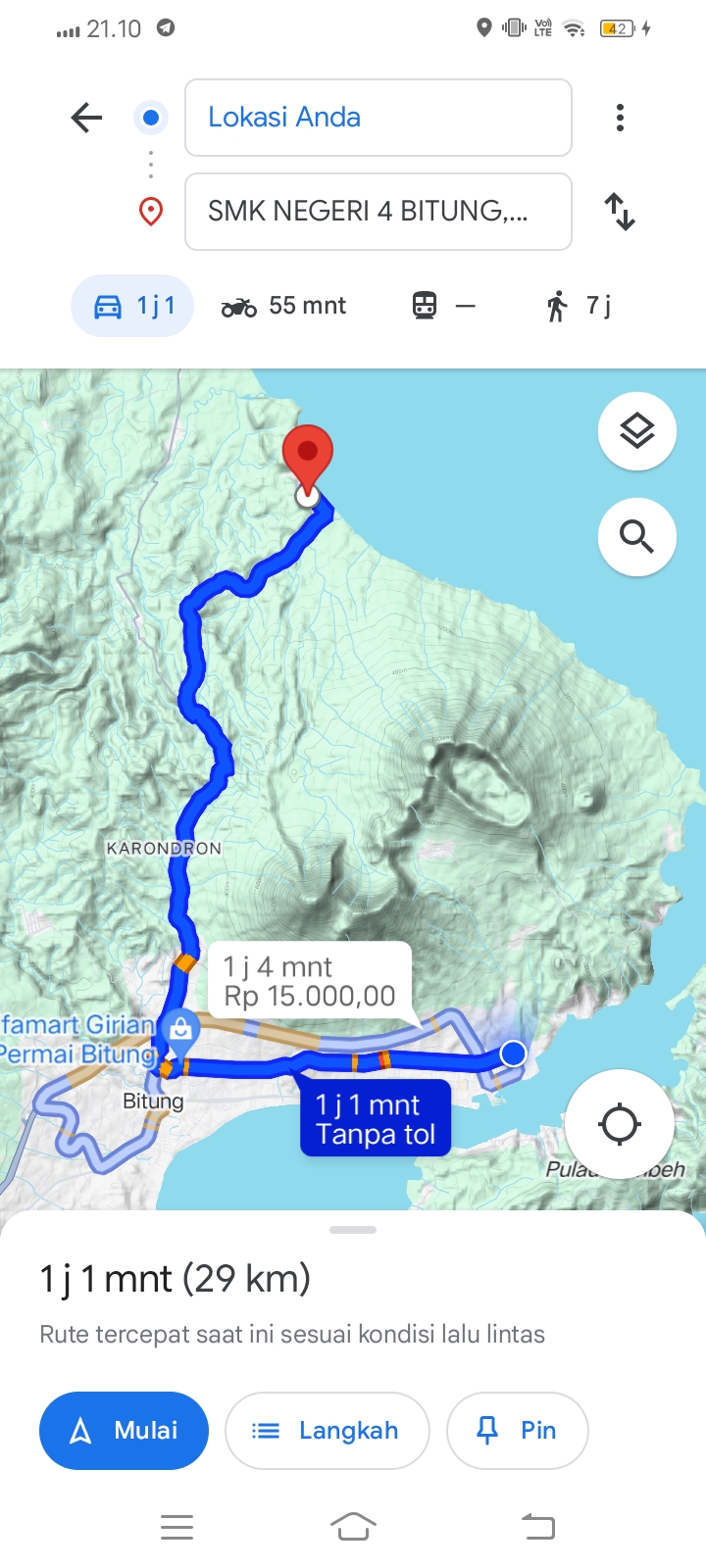Swap start and destination locations
Viewport: 706px width, 1568px height.
(620, 212)
